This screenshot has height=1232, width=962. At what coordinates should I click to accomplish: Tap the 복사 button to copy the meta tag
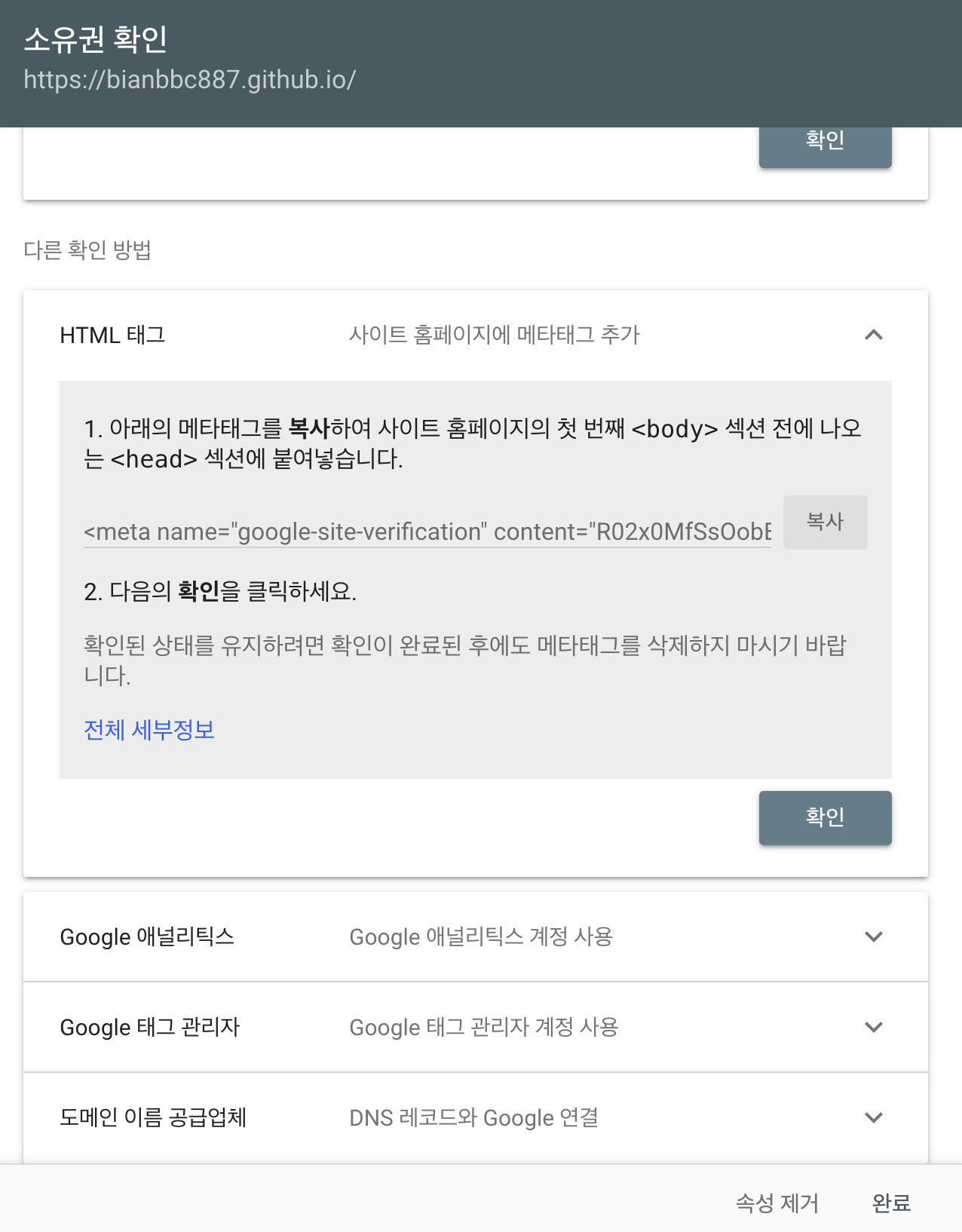tap(825, 522)
